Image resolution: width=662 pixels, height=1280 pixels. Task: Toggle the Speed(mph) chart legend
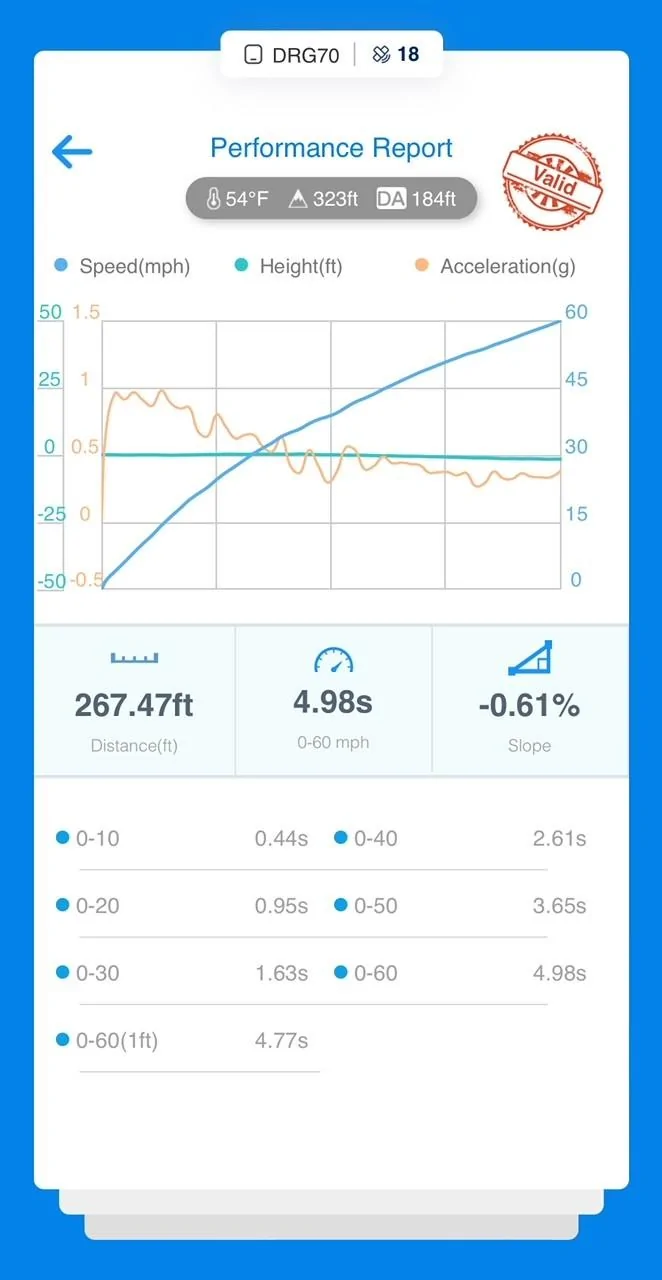122,266
